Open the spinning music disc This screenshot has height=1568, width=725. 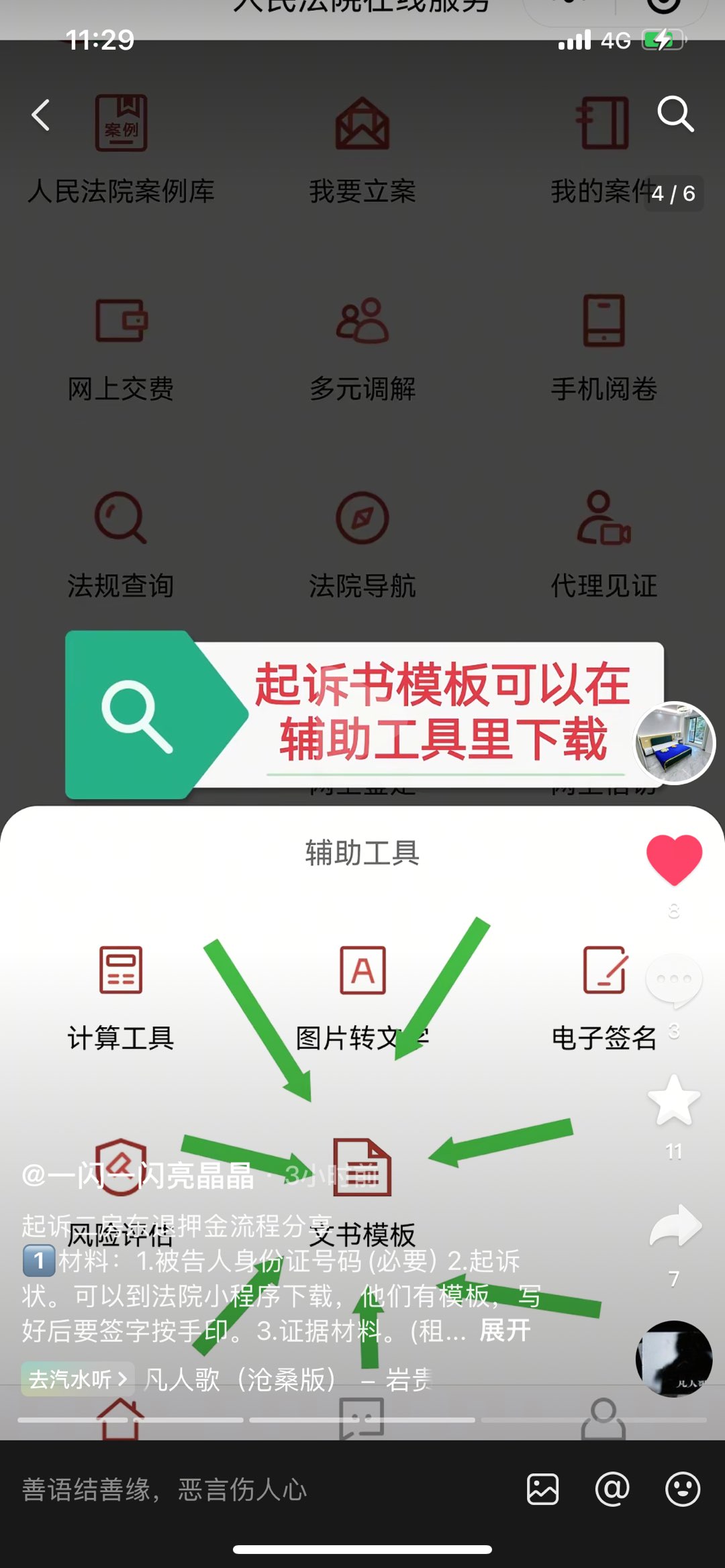674,1359
